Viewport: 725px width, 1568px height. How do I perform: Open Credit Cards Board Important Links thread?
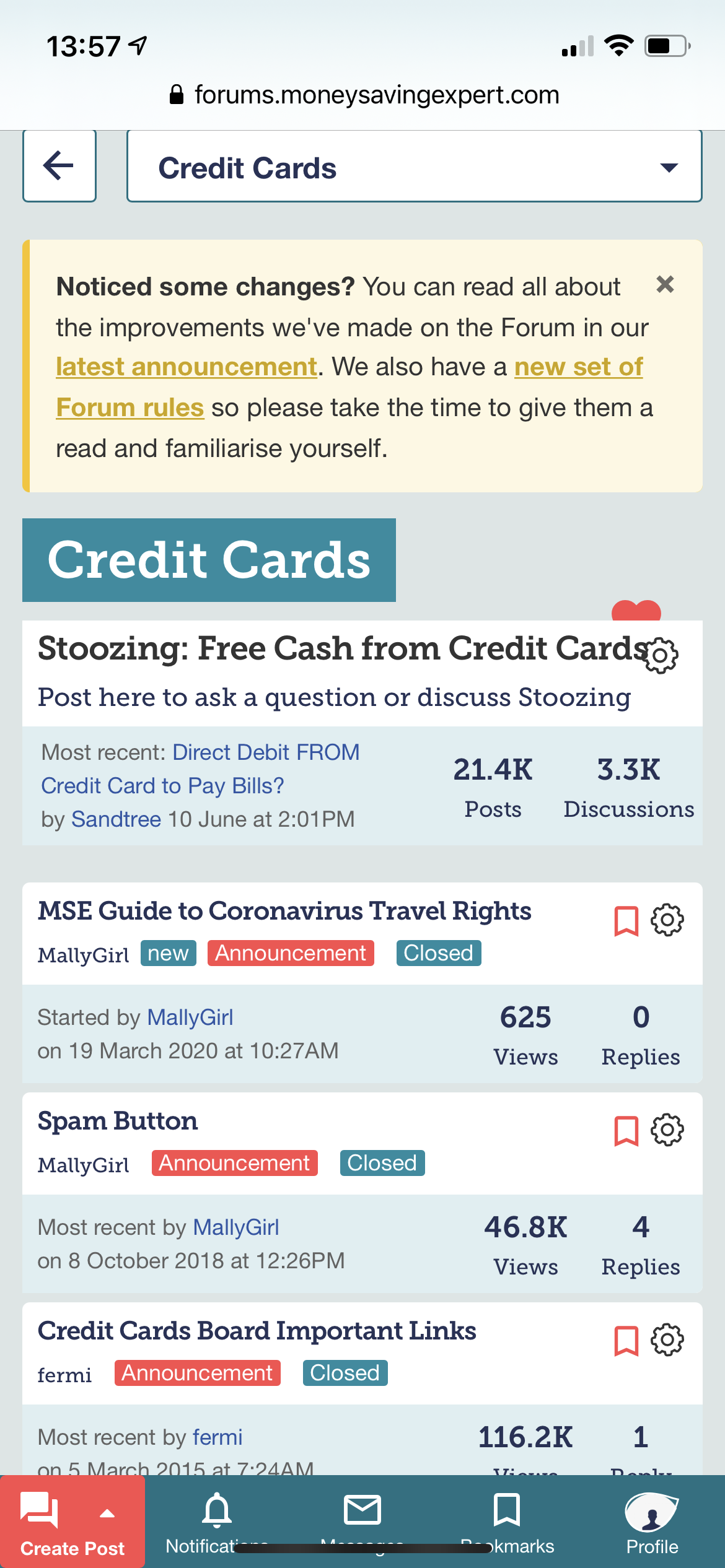[x=257, y=1331]
